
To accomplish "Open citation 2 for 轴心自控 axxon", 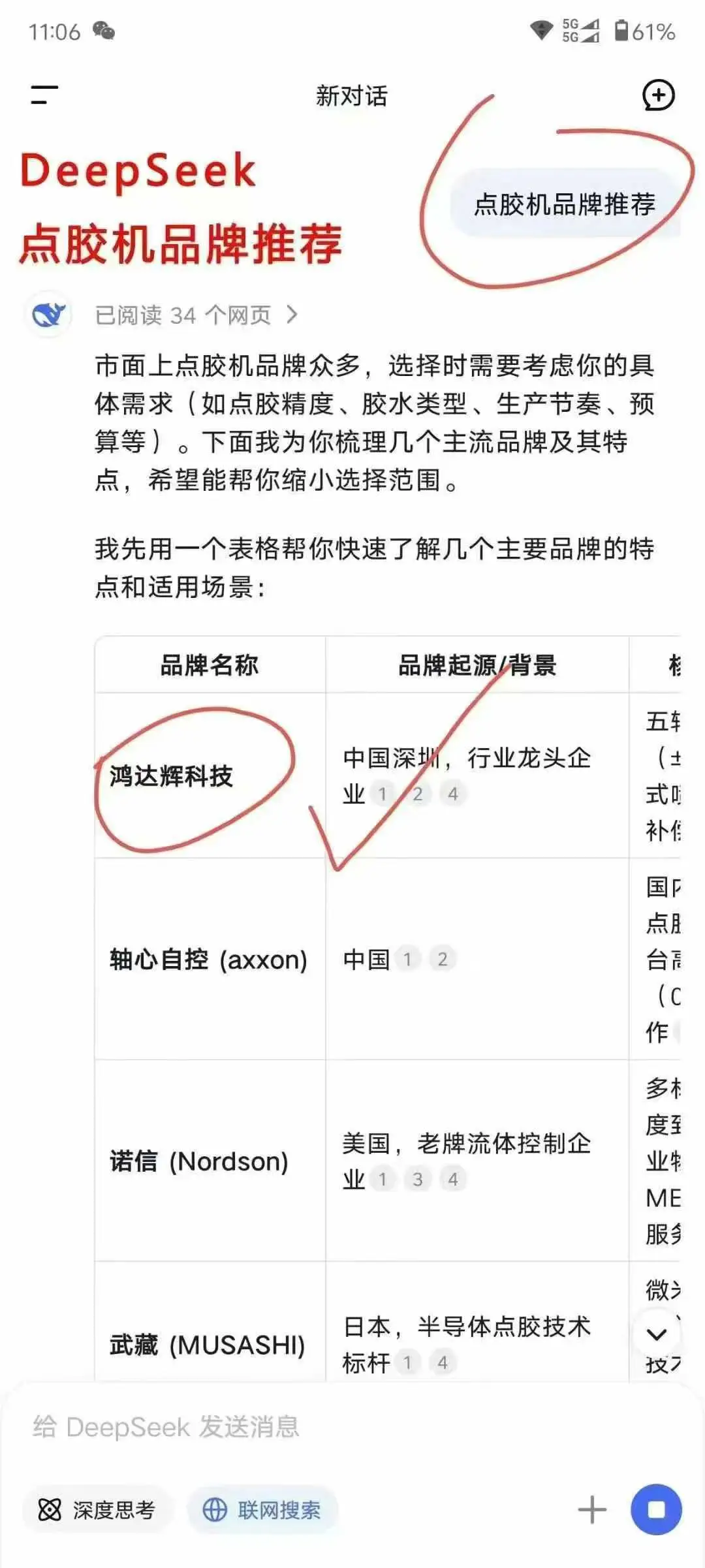I will pyautogui.click(x=443, y=958).
